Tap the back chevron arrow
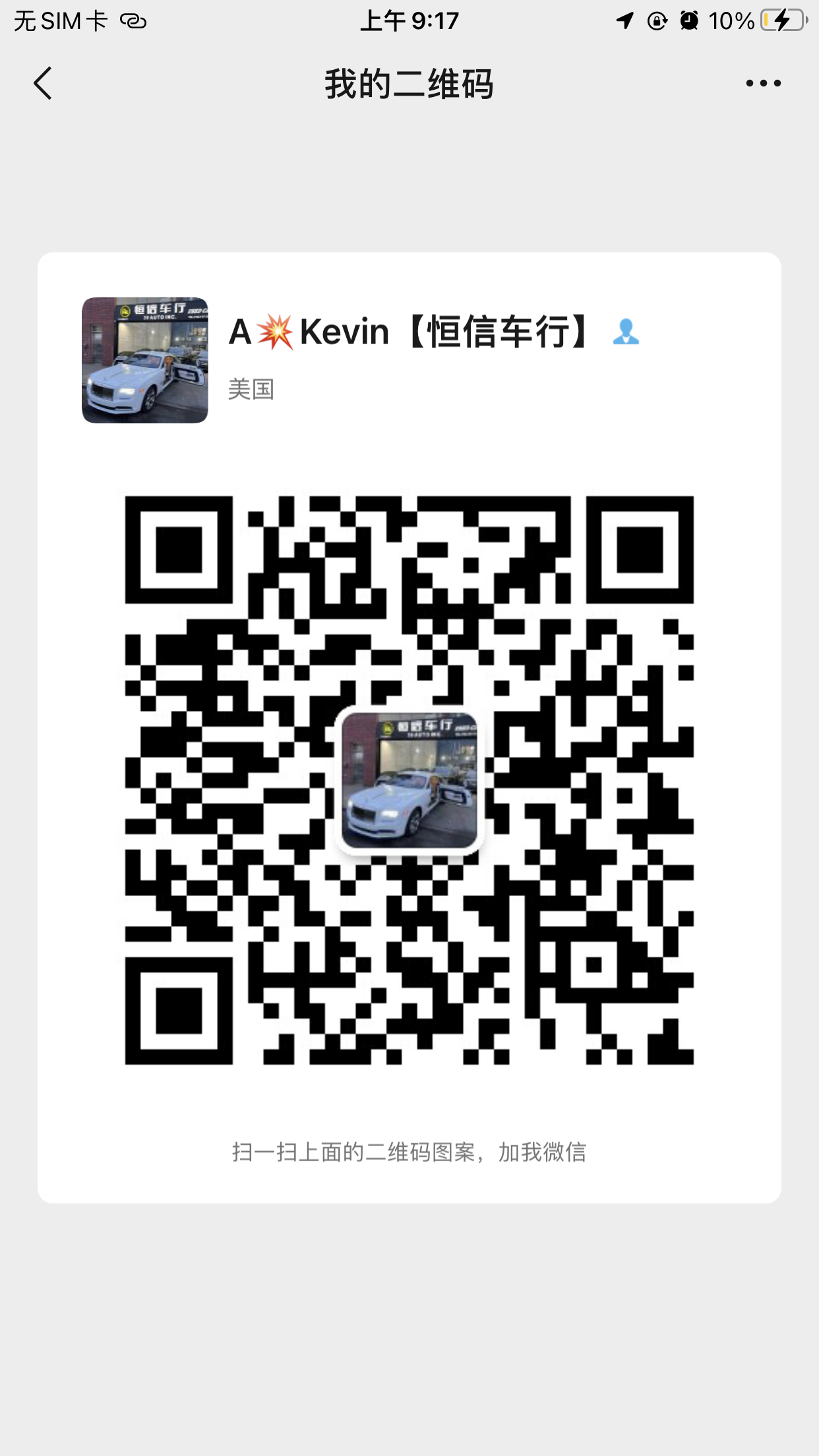The height and width of the screenshot is (1456, 819). coord(42,83)
